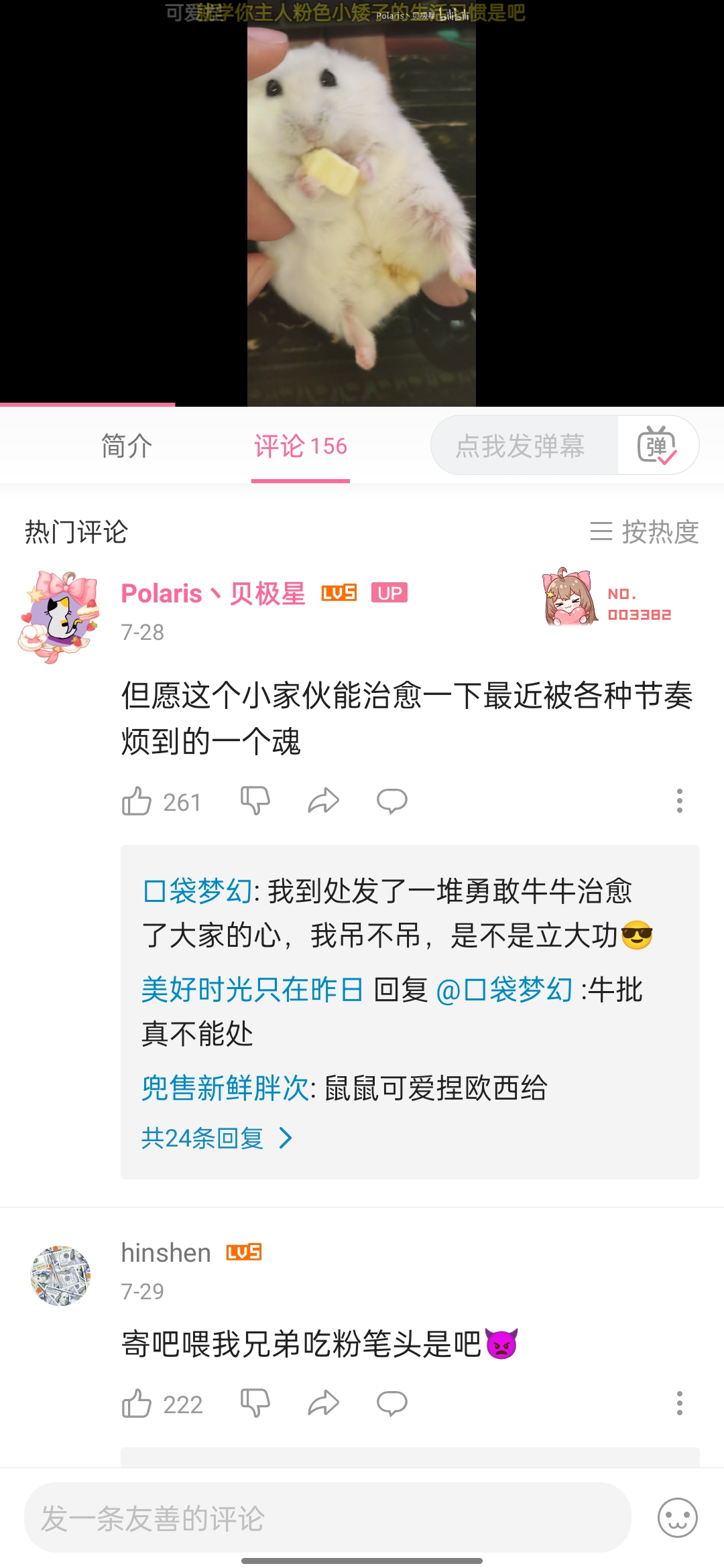Switch to the 简介 tab
This screenshot has width=724, height=1568.
coord(127,446)
